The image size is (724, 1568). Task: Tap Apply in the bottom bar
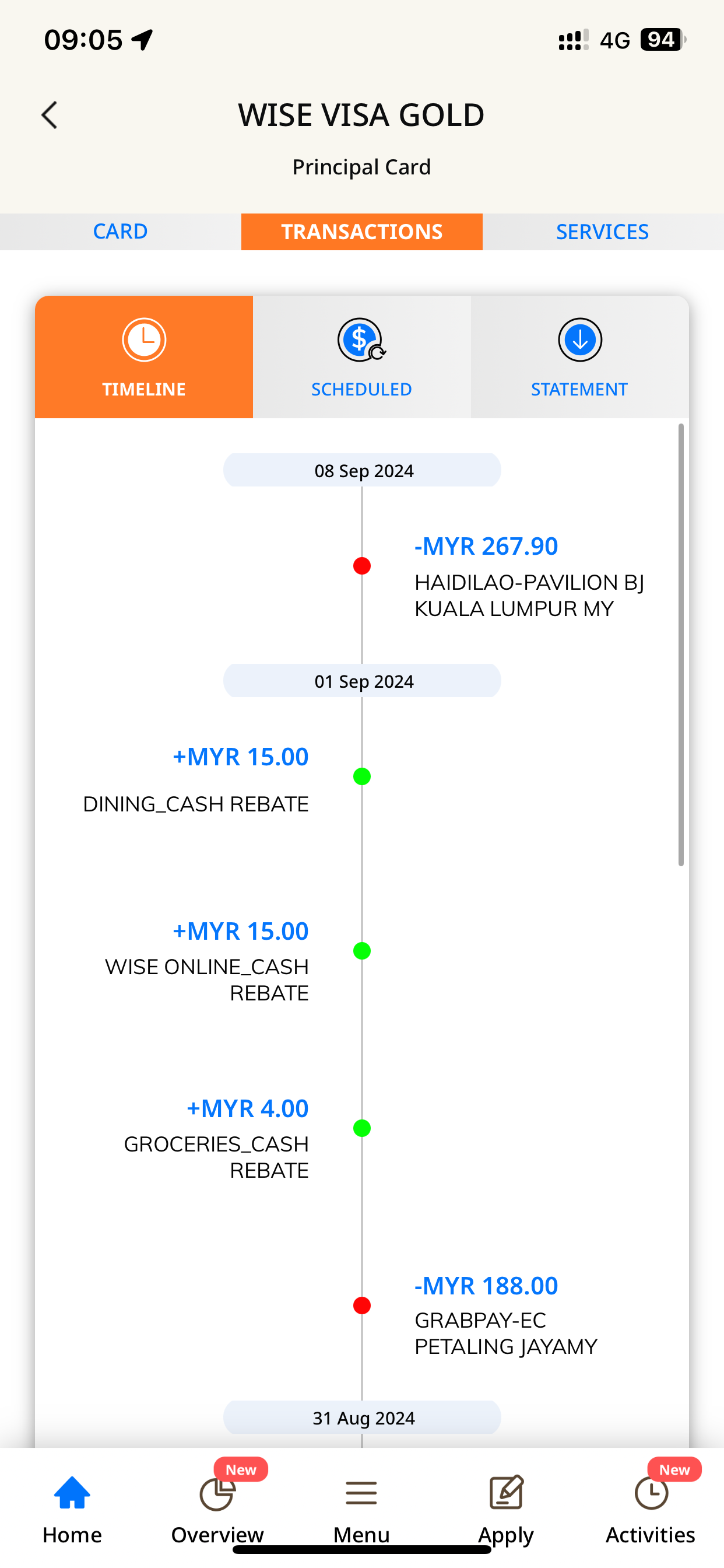506,1510
